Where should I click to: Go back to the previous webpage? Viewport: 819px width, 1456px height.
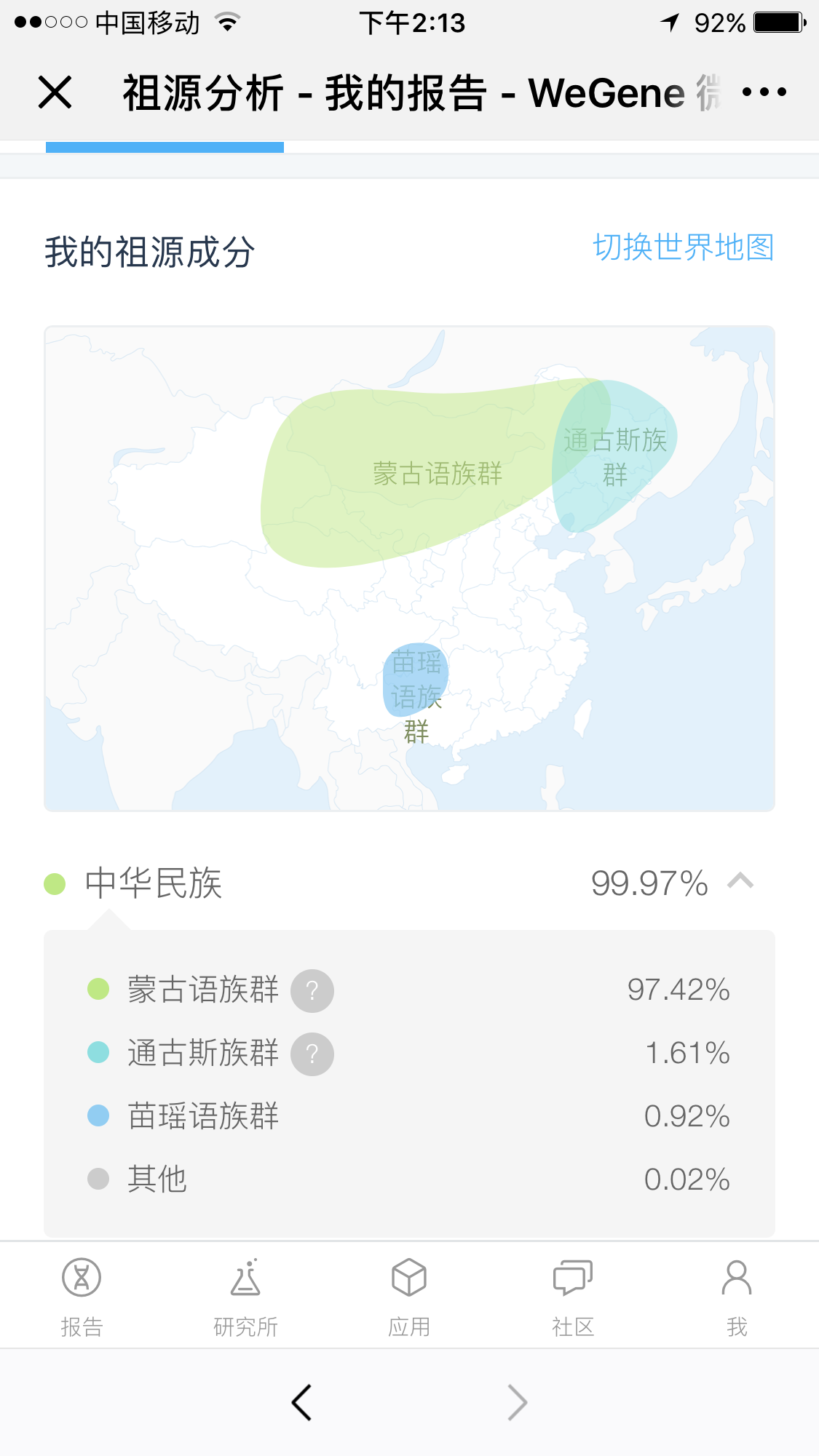click(x=301, y=1402)
